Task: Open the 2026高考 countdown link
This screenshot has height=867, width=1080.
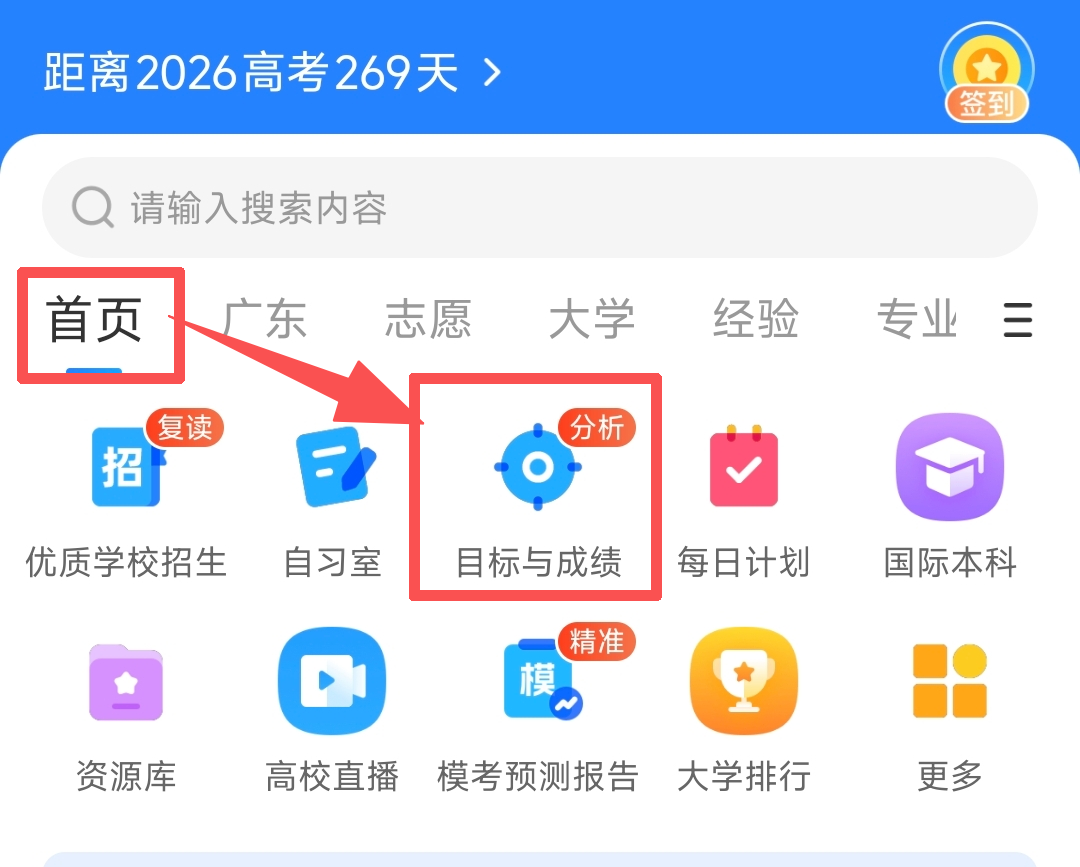Action: click(x=272, y=73)
